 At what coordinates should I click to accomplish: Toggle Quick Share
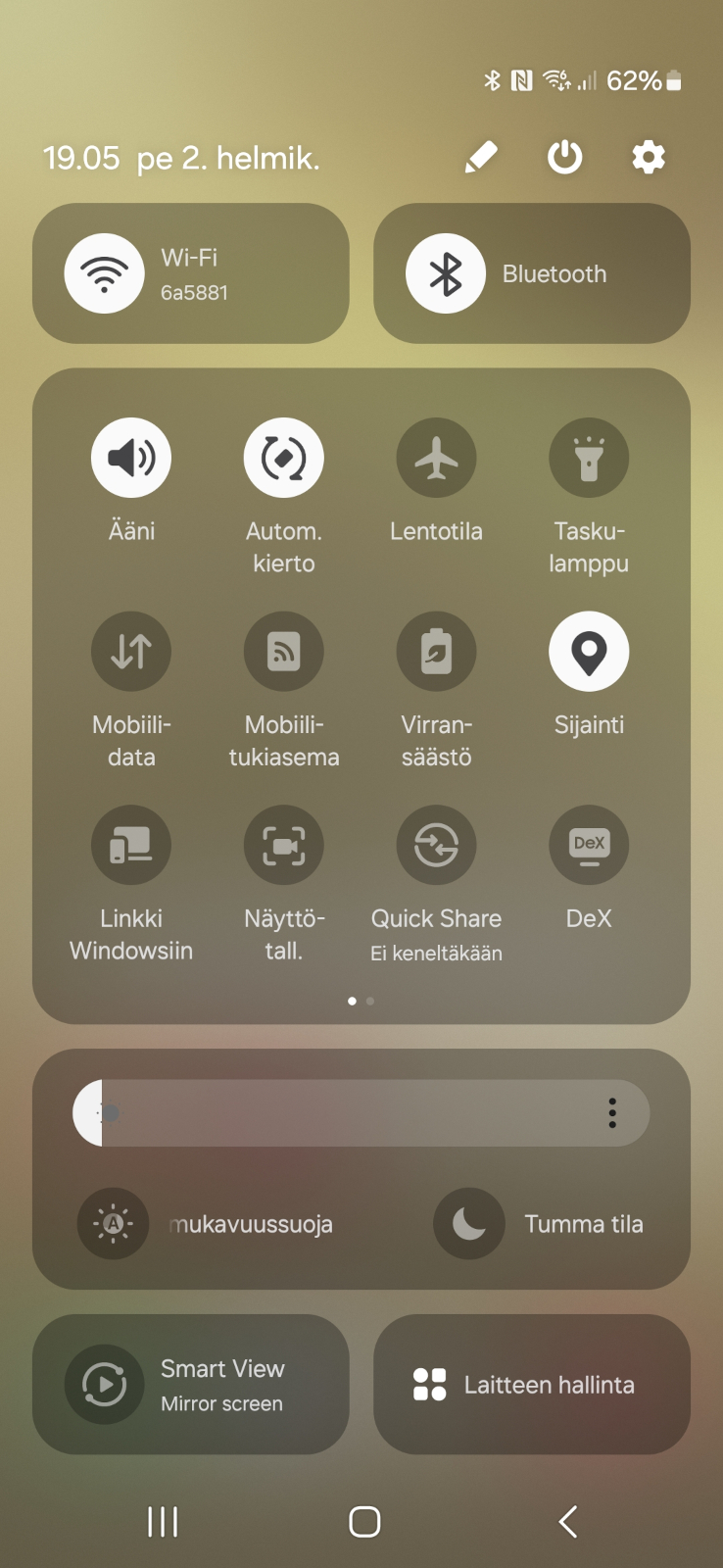(x=436, y=845)
